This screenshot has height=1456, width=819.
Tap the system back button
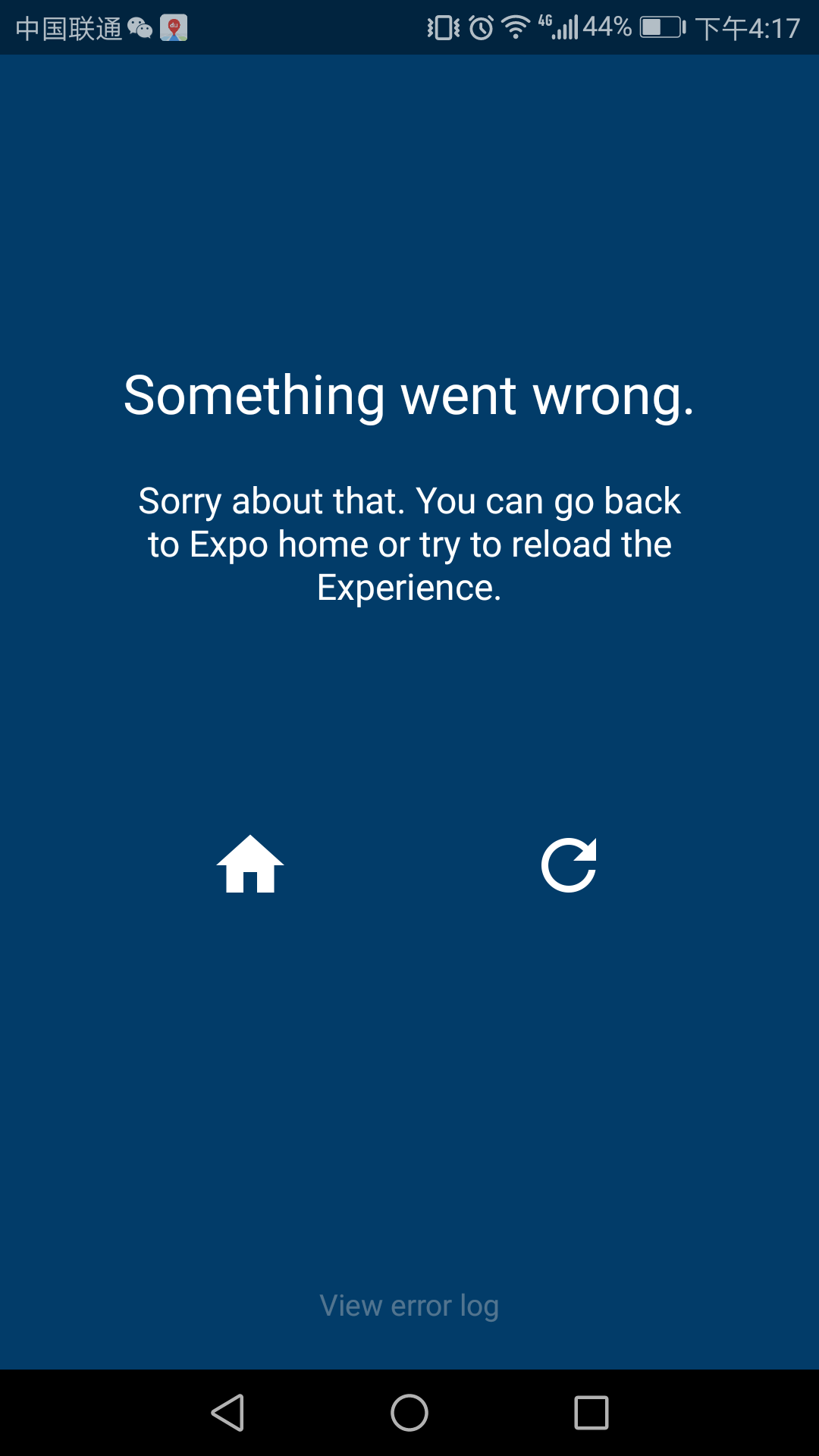pyautogui.click(x=227, y=1413)
